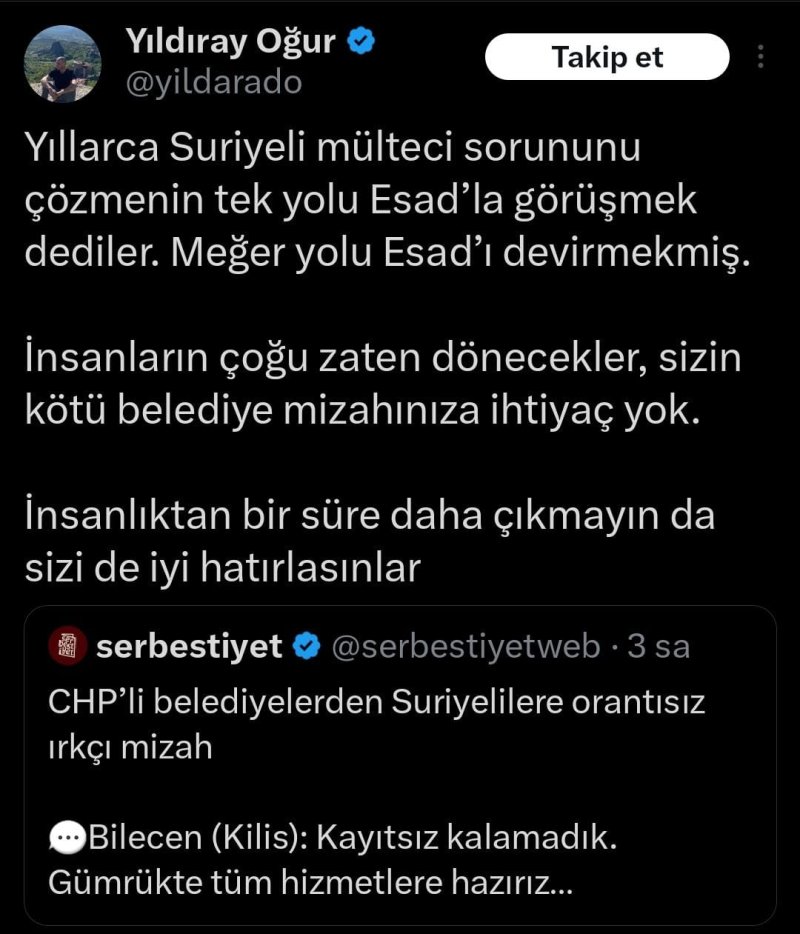Visit the @yildarado profile handle
The width and height of the screenshot is (800, 934).
(x=212, y=83)
